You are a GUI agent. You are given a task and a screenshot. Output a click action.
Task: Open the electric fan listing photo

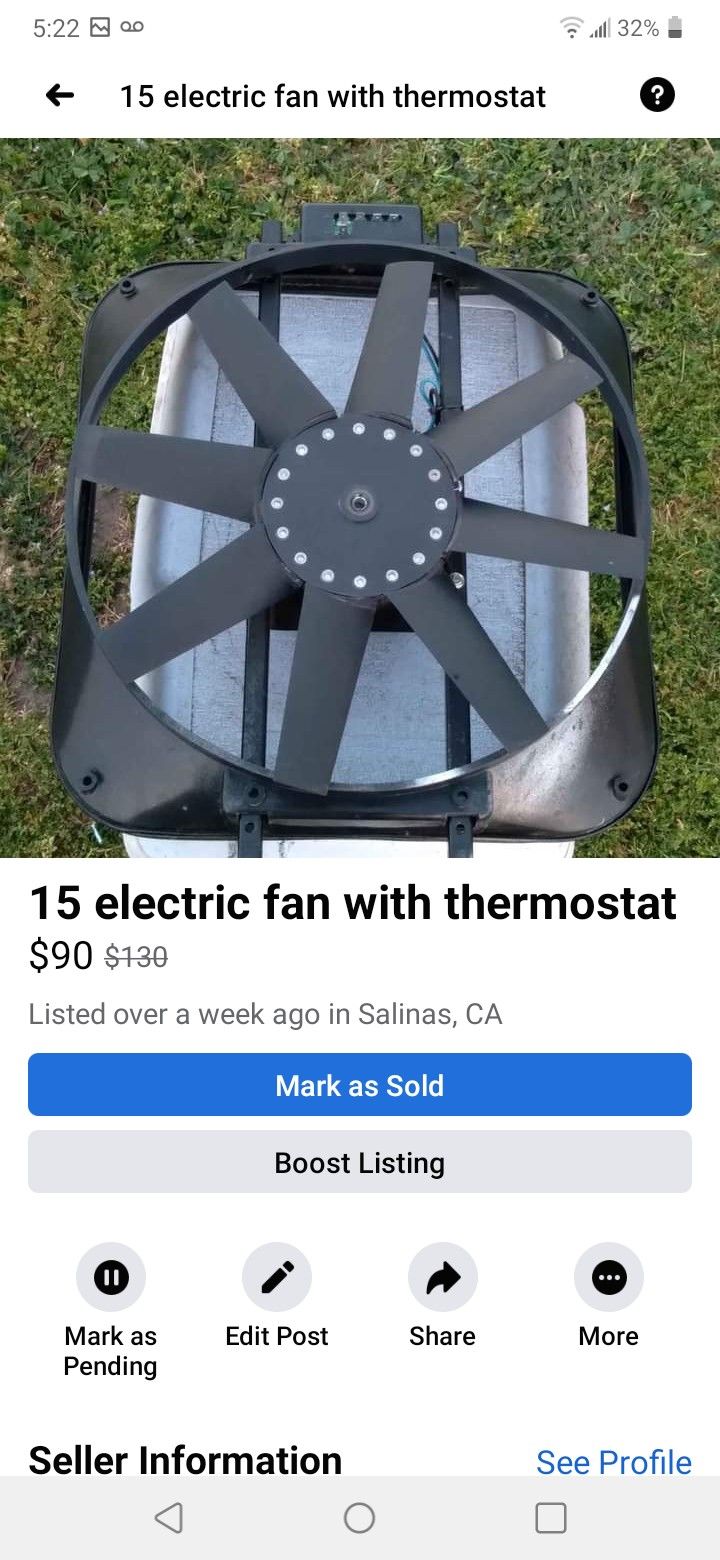(x=360, y=497)
